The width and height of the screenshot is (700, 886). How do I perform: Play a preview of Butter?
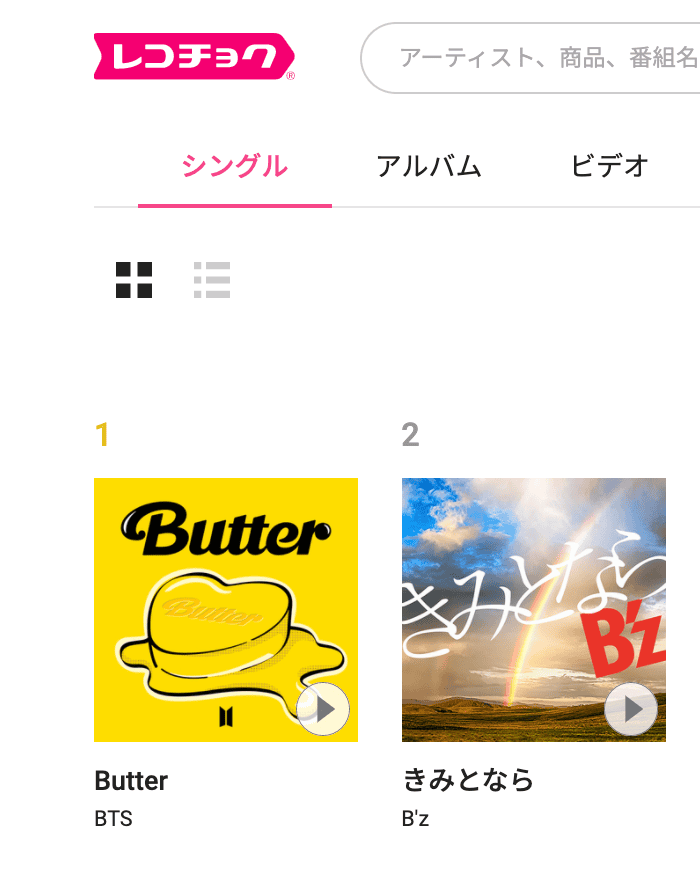(323, 709)
